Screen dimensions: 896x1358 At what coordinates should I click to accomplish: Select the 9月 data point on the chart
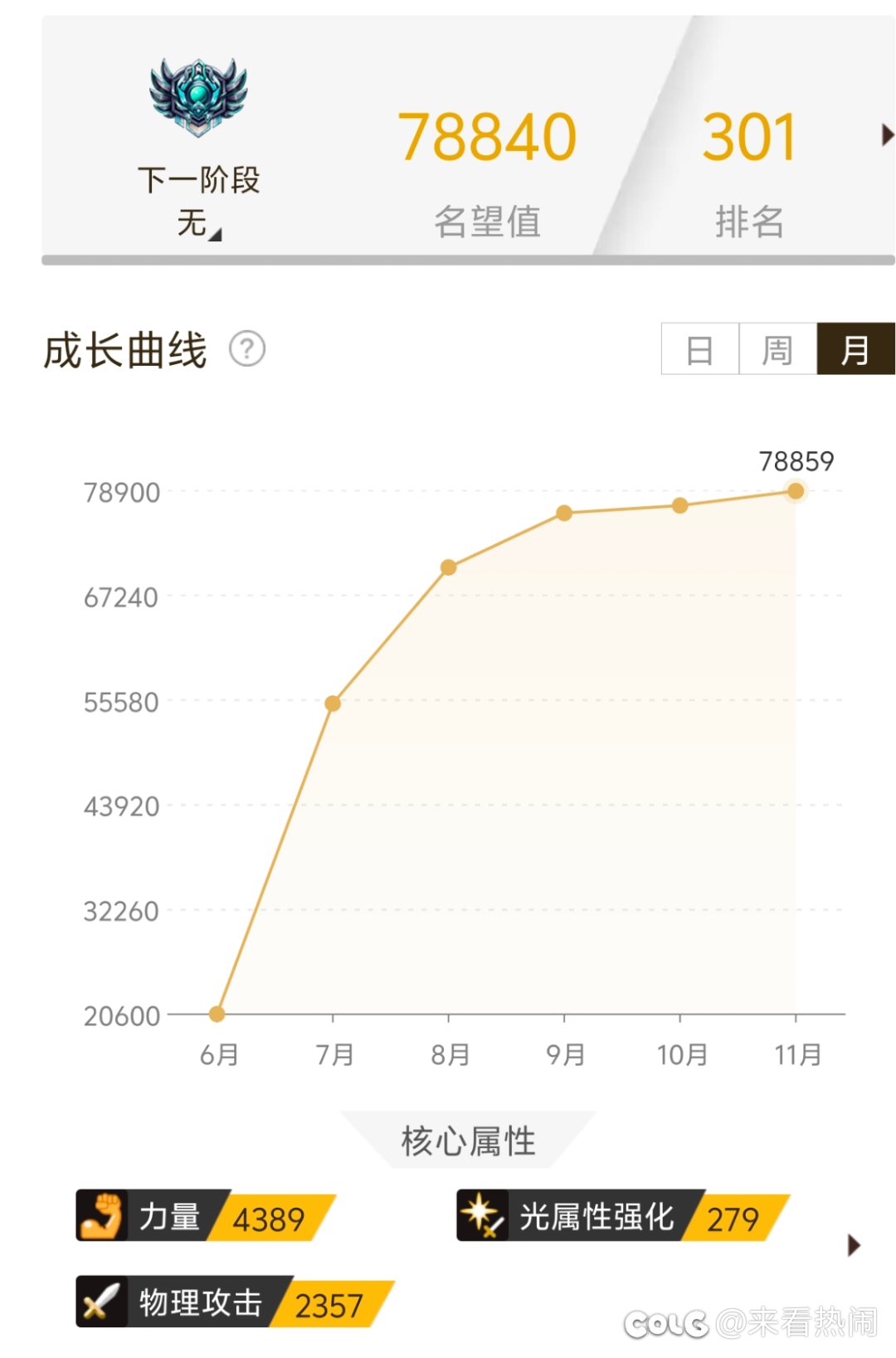(564, 514)
